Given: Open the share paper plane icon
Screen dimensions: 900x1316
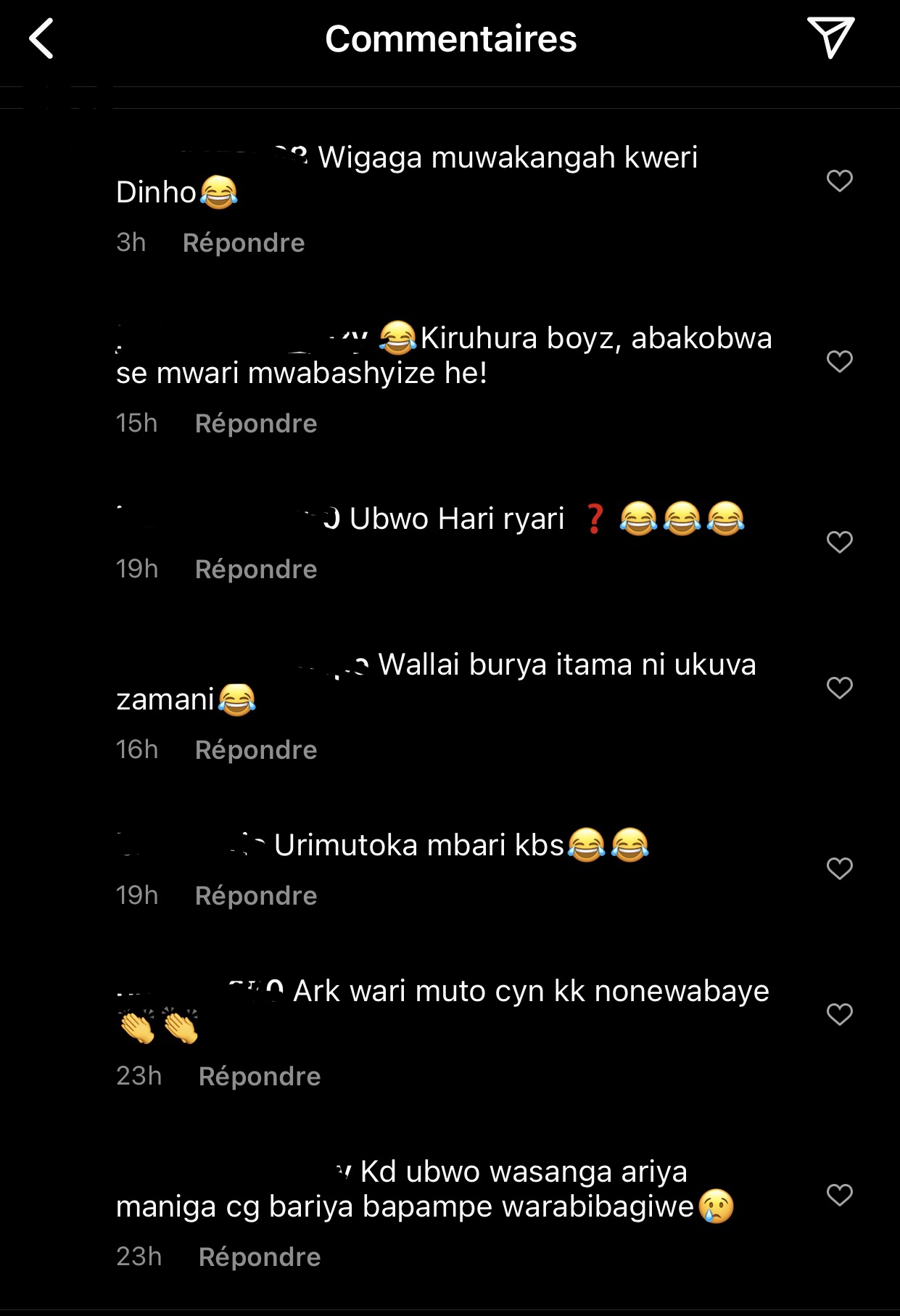Looking at the screenshot, I should point(830,38).
